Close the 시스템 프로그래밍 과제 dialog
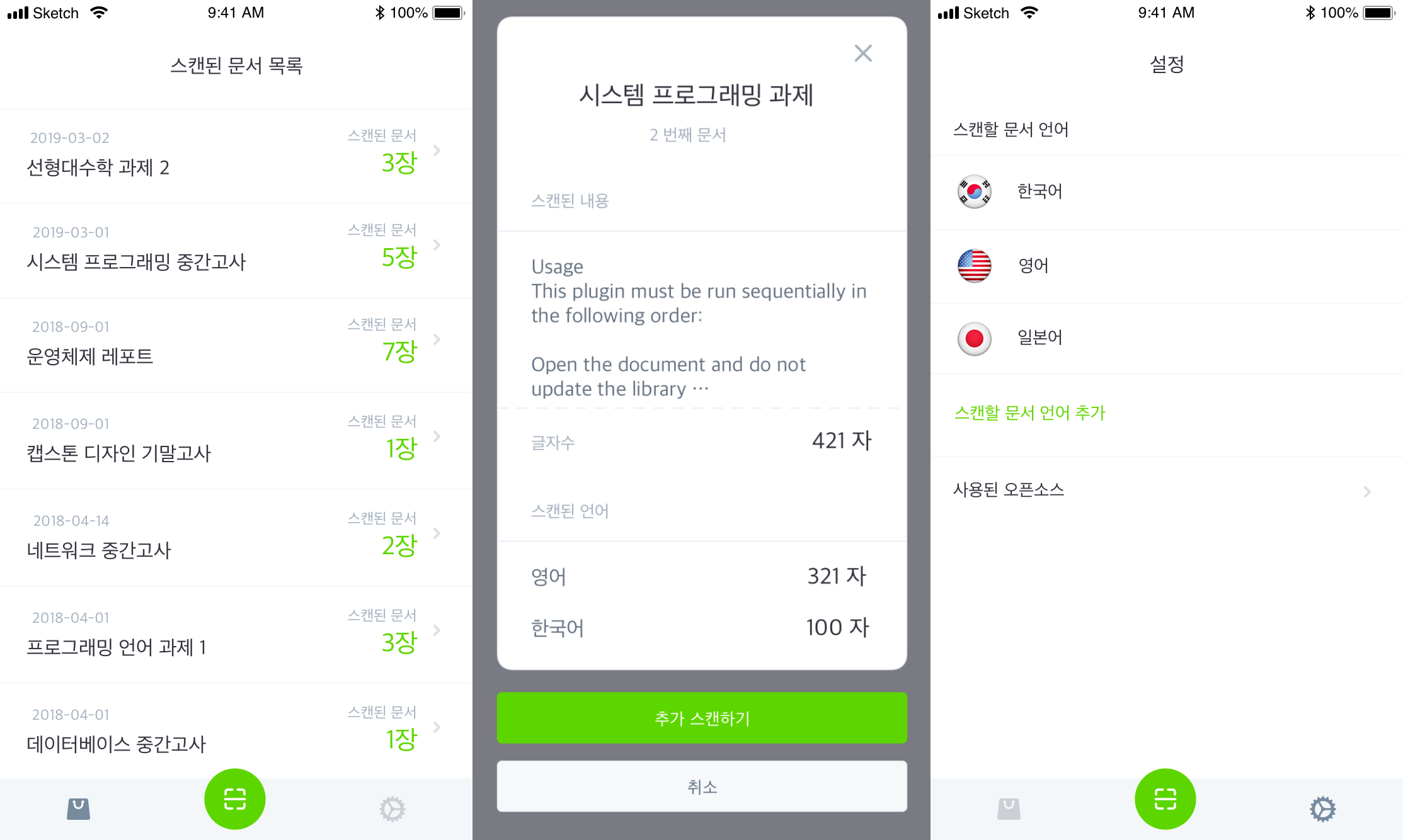 point(862,54)
